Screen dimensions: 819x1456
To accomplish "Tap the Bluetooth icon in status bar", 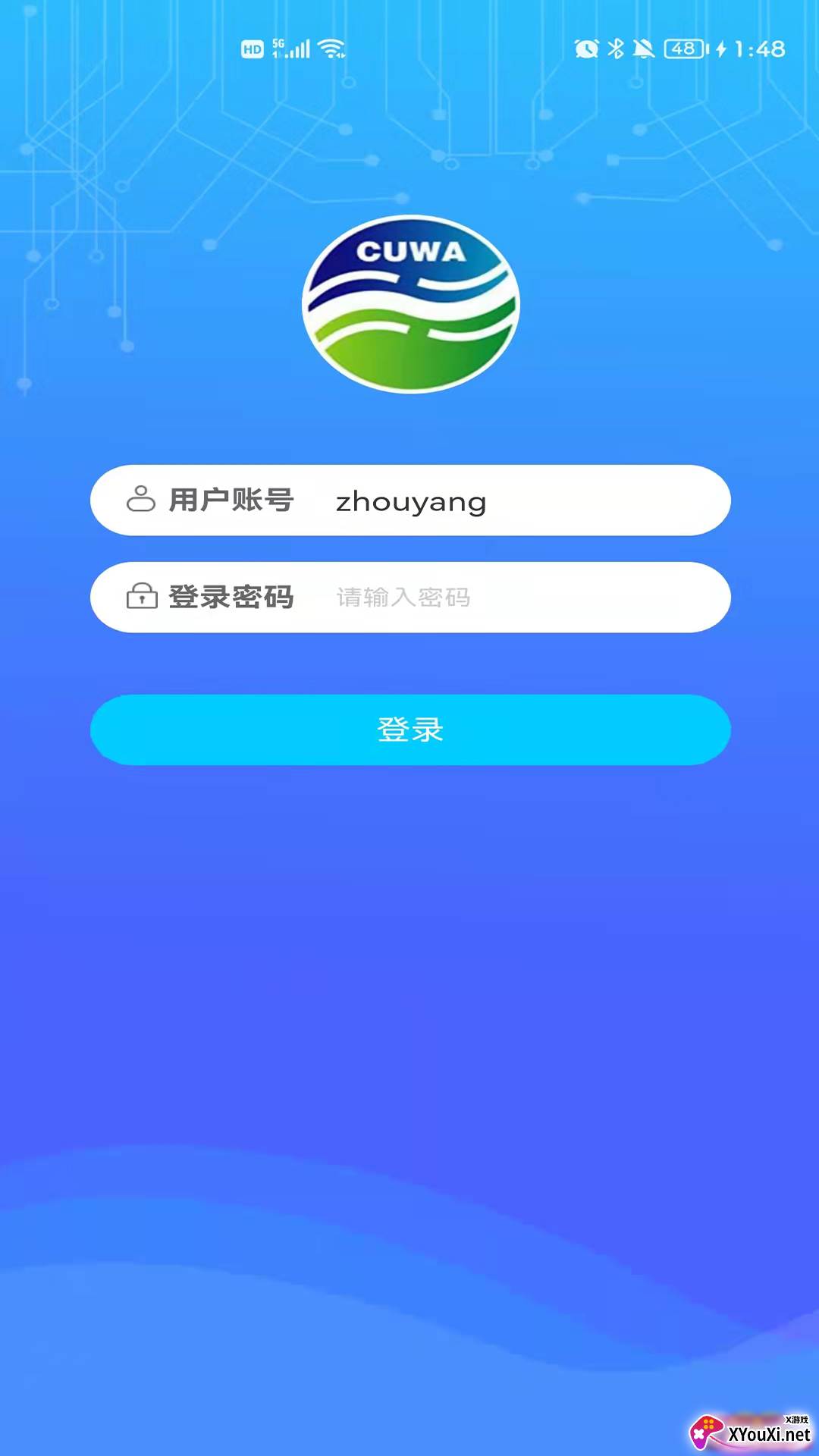I will coord(614,48).
